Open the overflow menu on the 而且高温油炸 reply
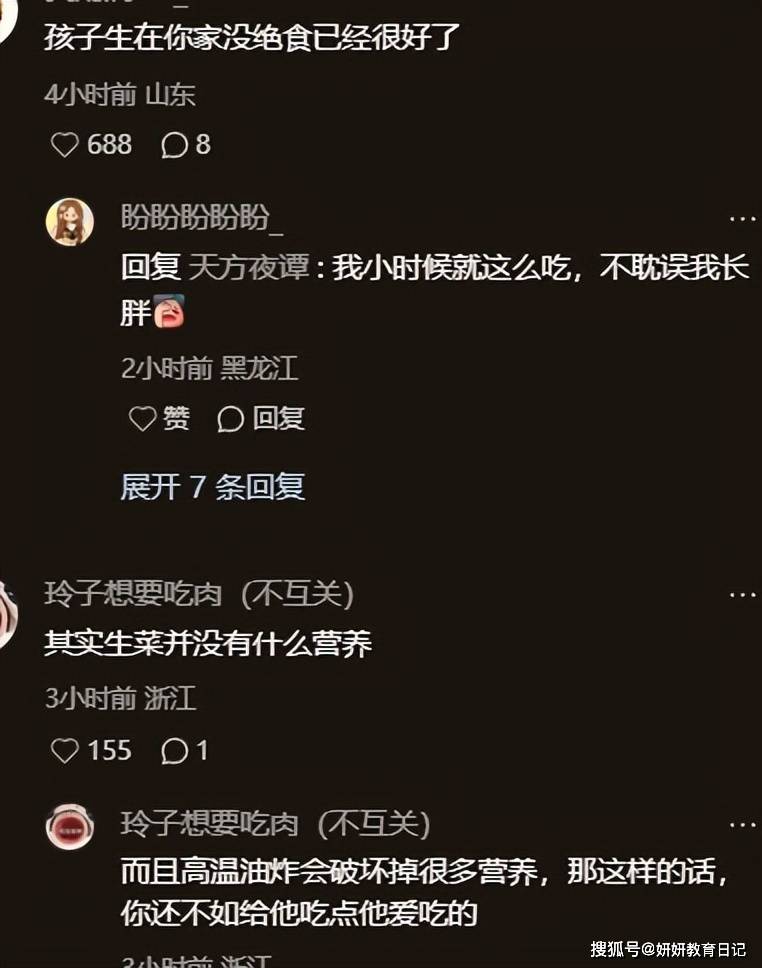 pos(741,825)
